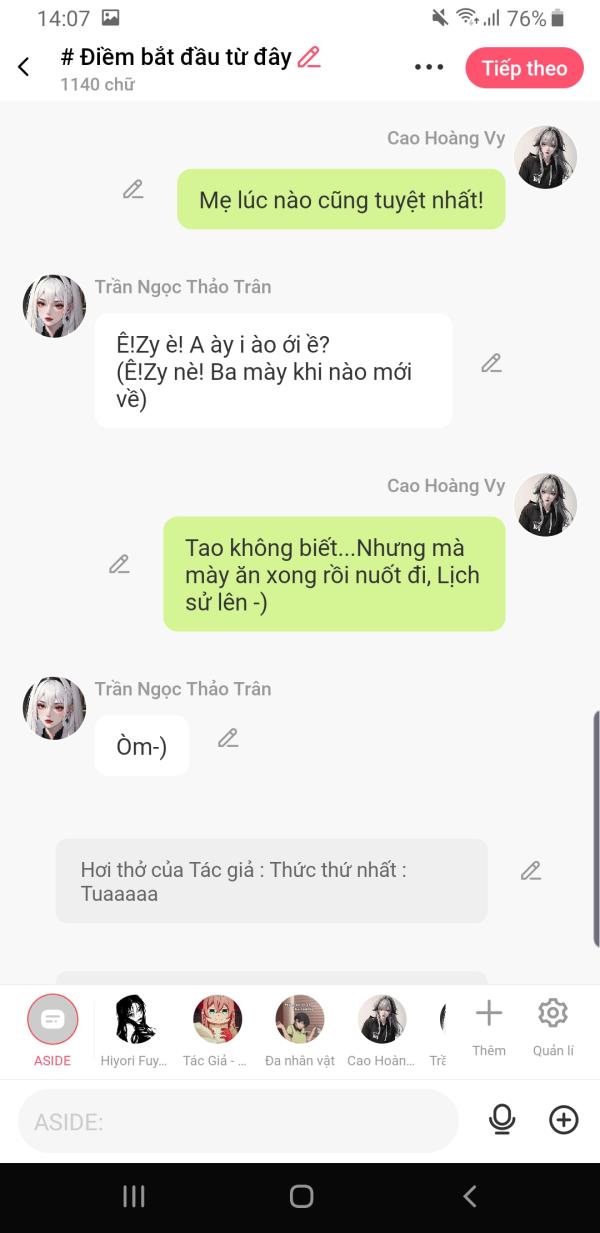This screenshot has width=600, height=1233.
Task: Open the three-dot overflow menu
Action: coord(429,67)
